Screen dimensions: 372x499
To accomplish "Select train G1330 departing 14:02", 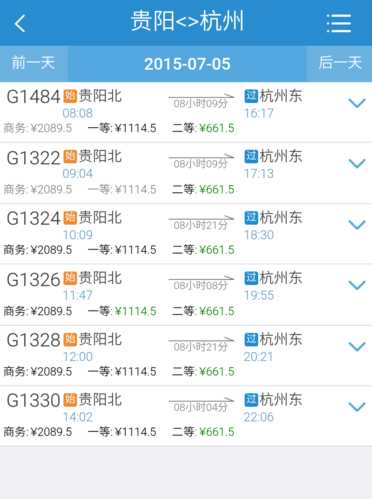I will (x=186, y=416).
